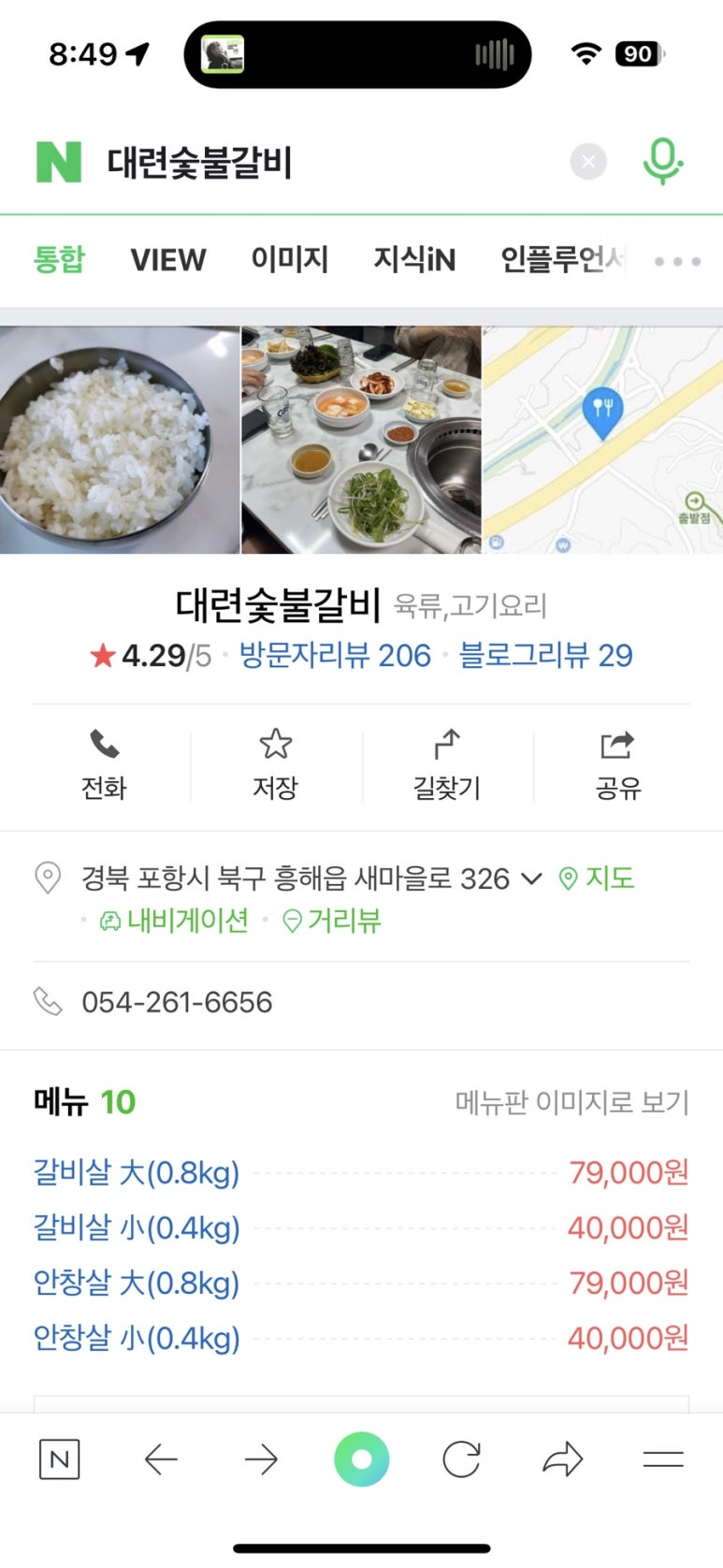This screenshot has width=723, height=1568.
Task: Expand the full address details
Action: tap(531, 878)
